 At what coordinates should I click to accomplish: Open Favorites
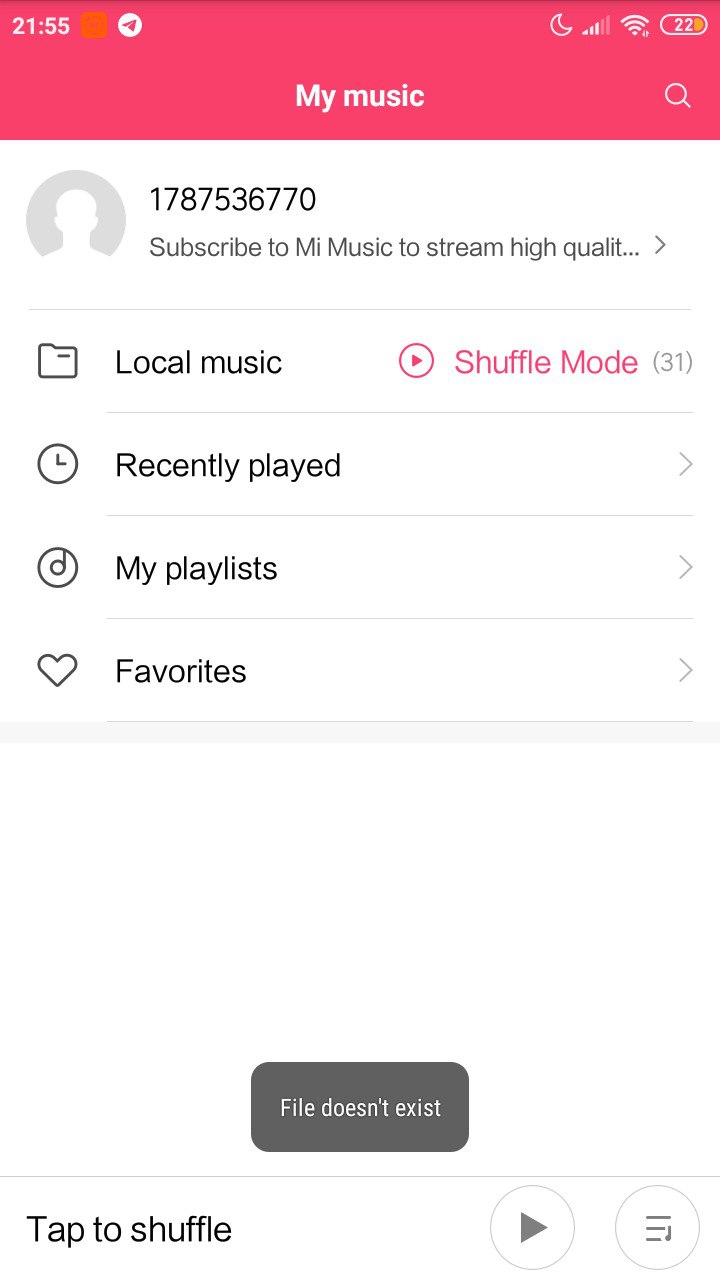[360, 671]
